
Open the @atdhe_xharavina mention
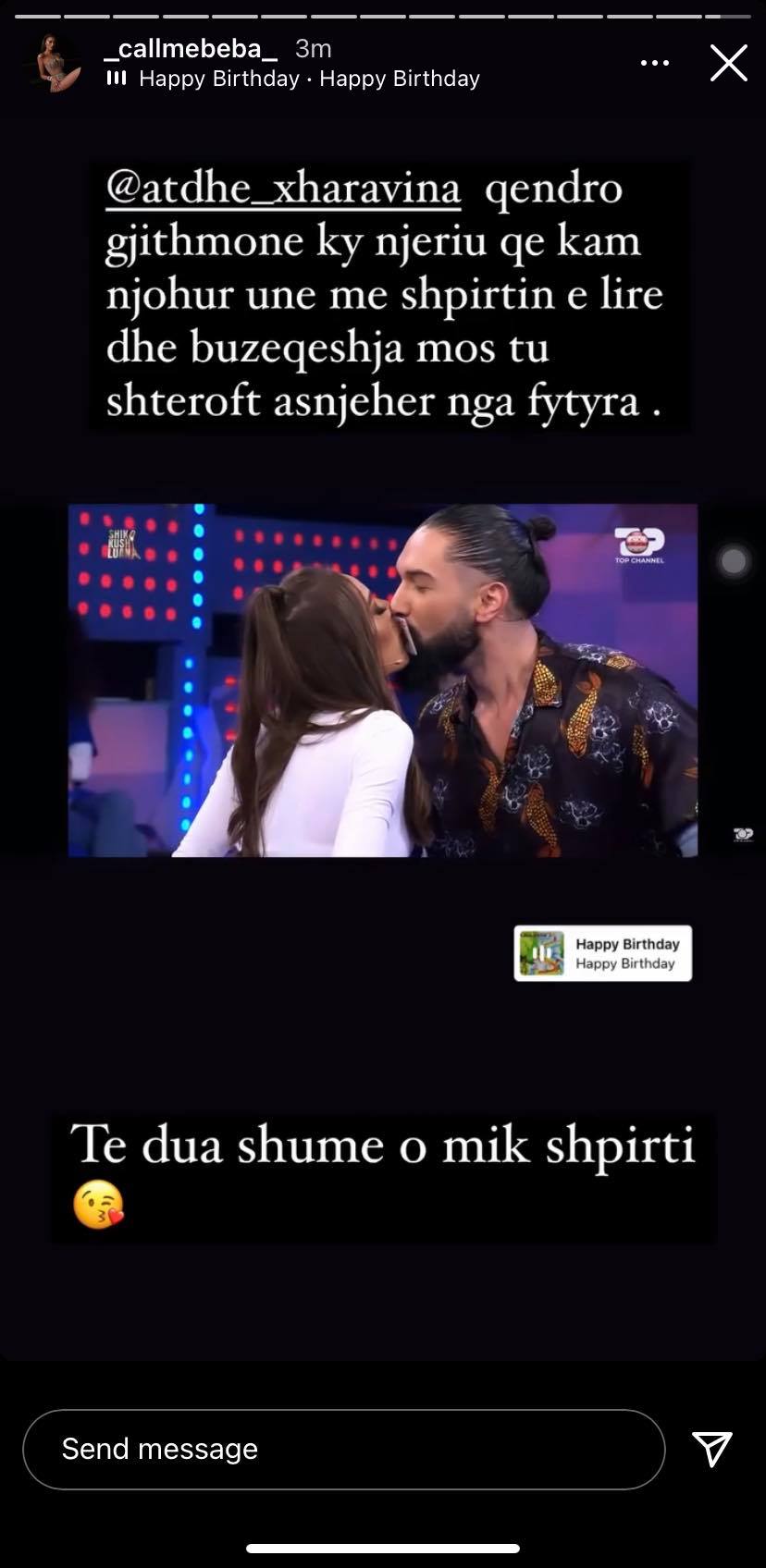283,189
